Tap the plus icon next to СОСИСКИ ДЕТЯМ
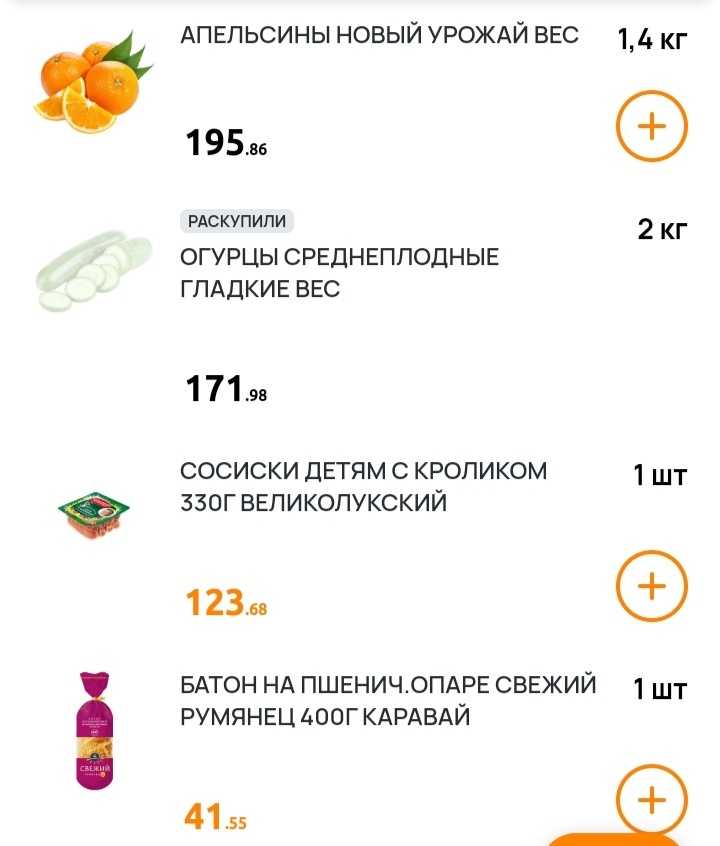Viewport: 720px width, 846px height. click(652, 586)
